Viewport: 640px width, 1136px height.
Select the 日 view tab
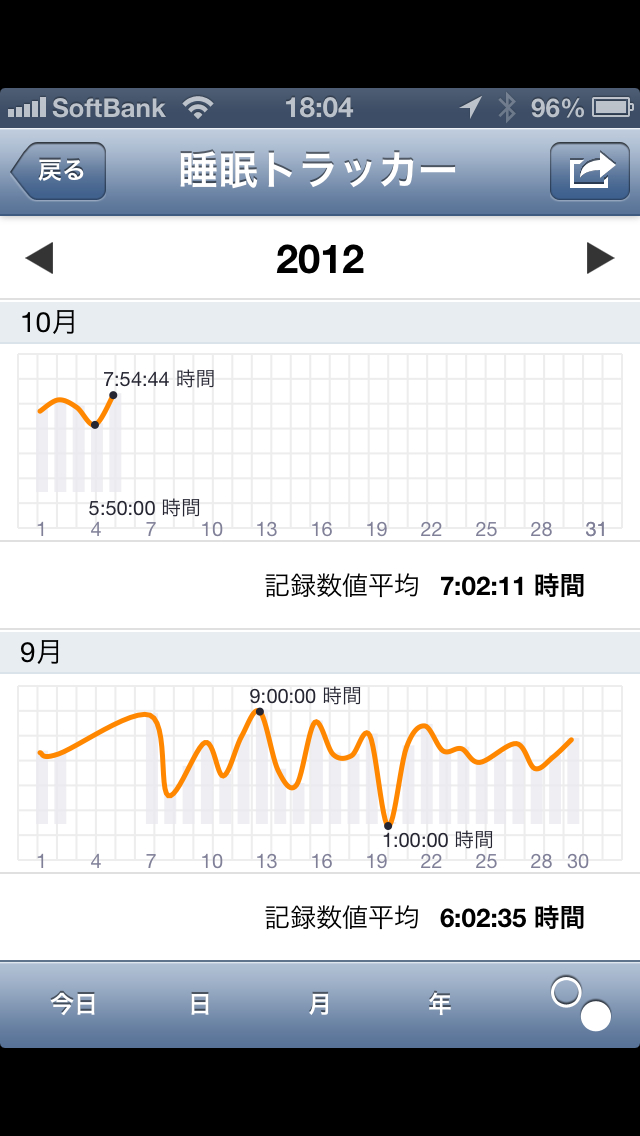click(200, 1004)
